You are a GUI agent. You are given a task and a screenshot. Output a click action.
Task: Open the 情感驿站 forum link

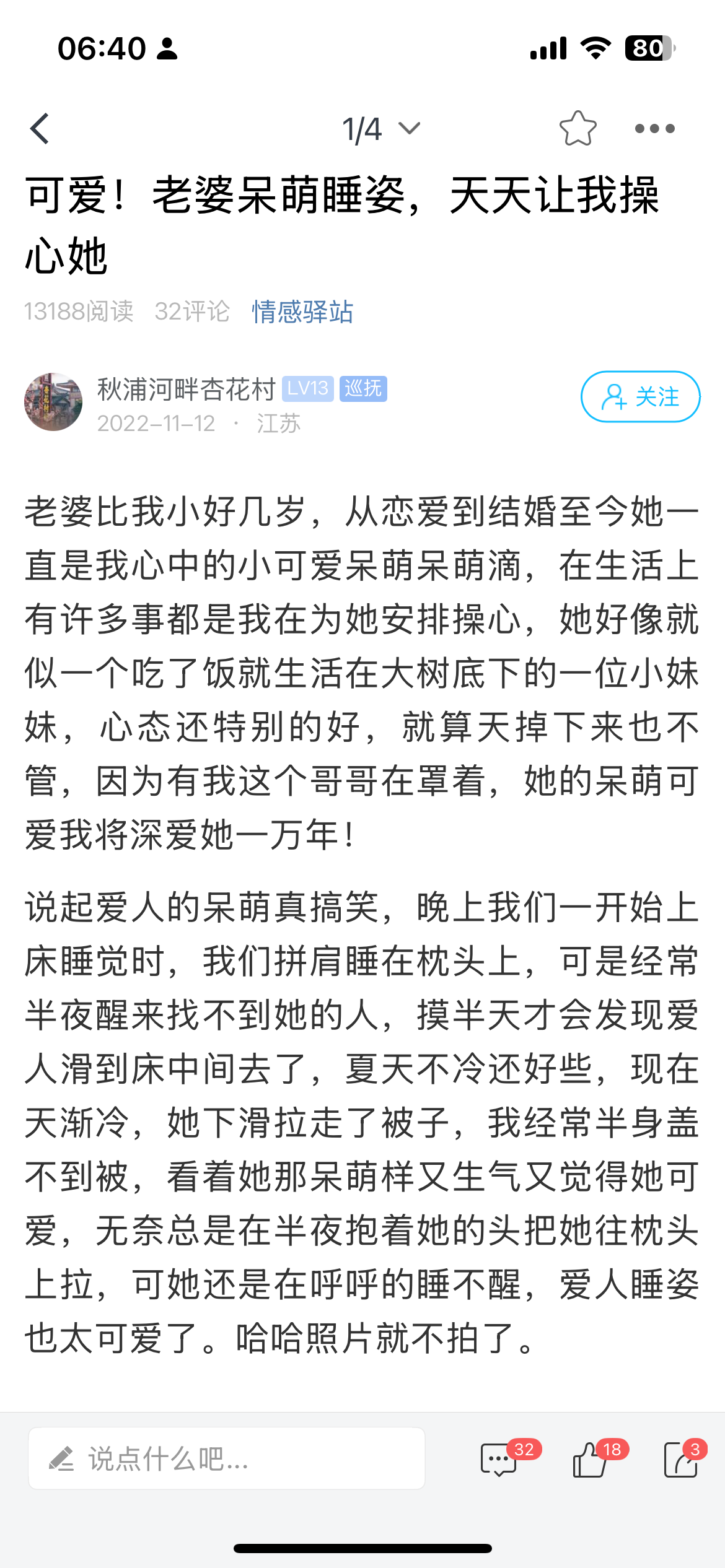302,311
